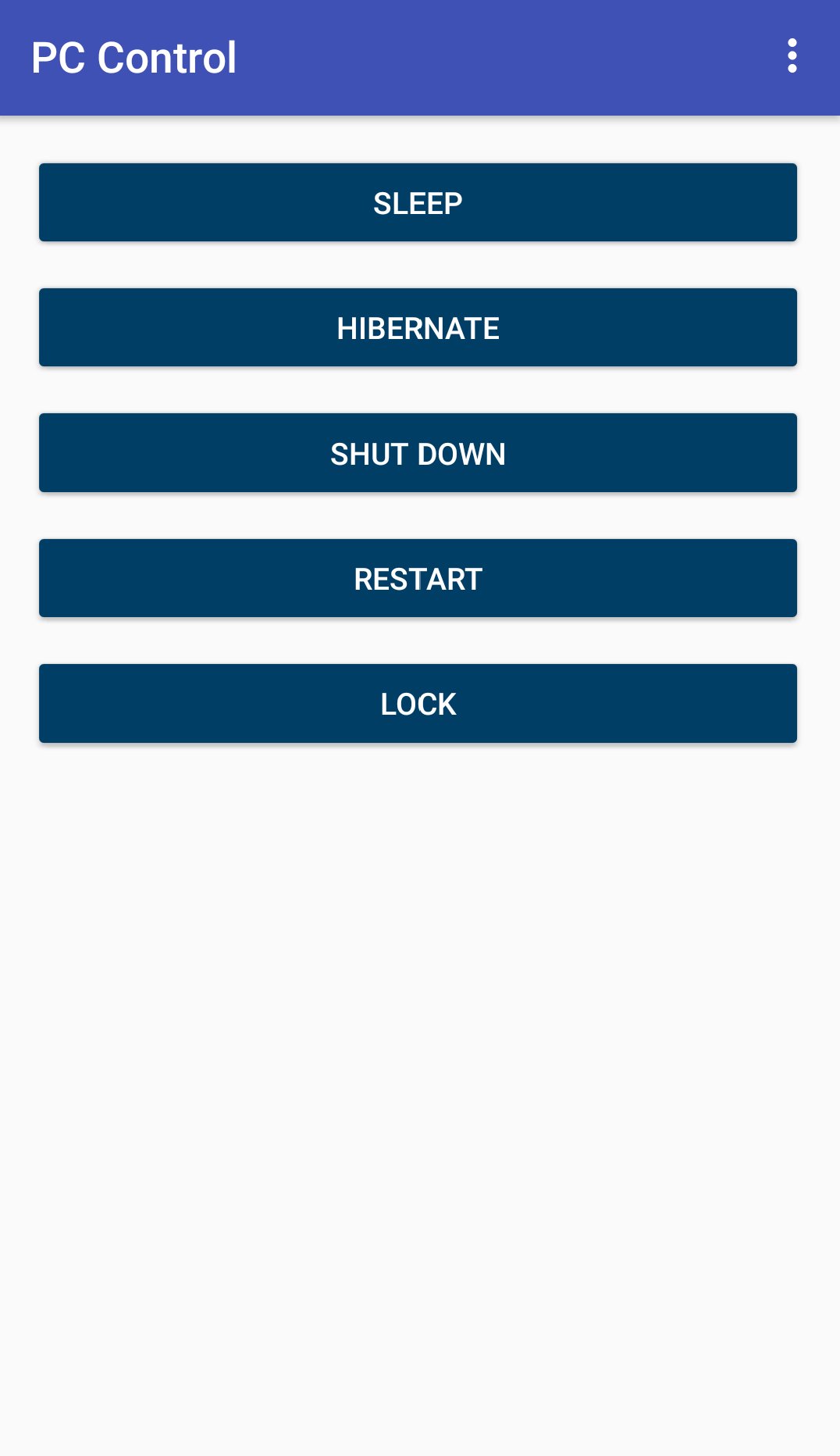Click the PC Control title text
The image size is (840, 1456).
[x=135, y=57]
